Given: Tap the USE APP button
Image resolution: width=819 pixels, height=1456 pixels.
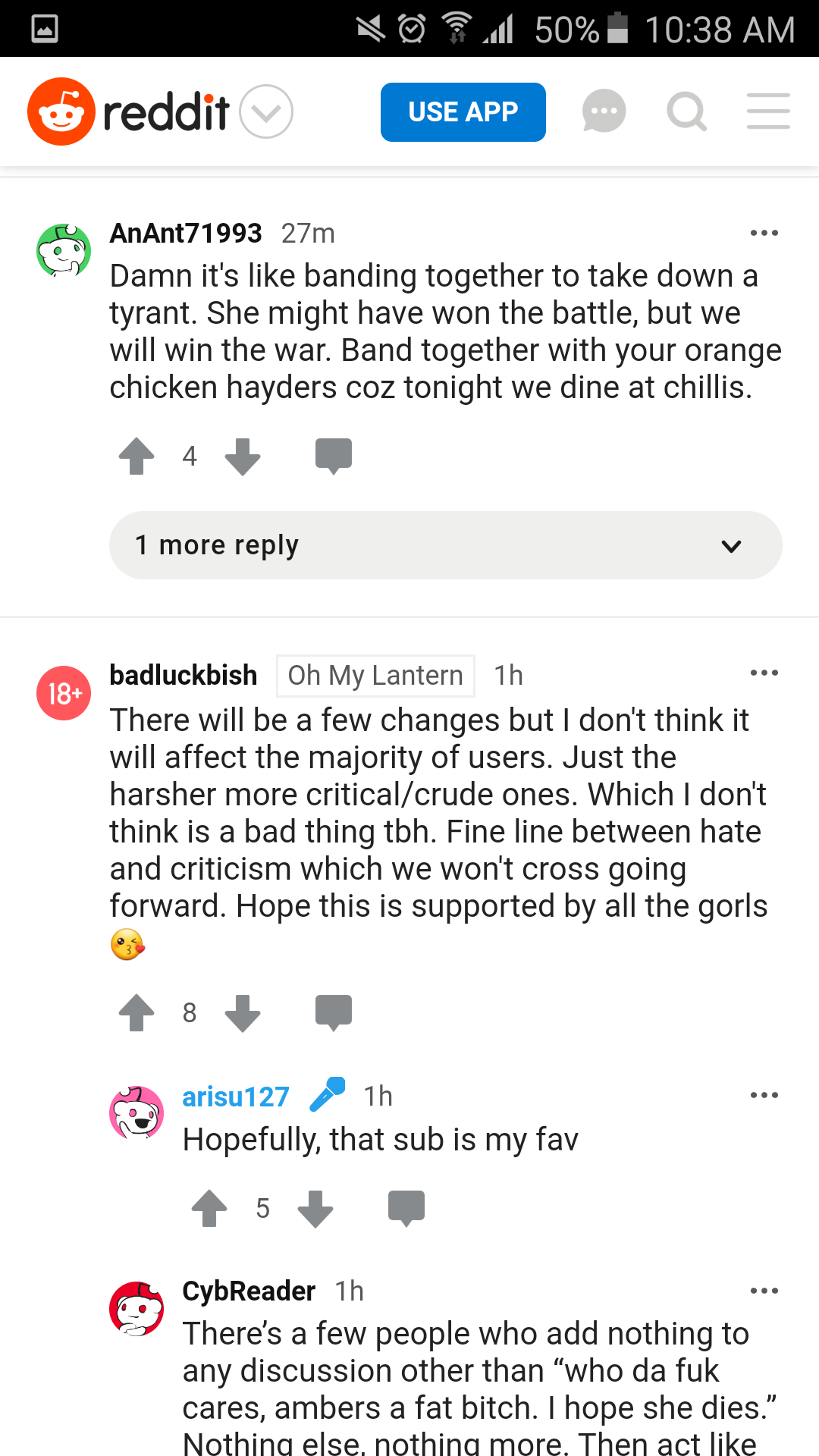Looking at the screenshot, I should pyautogui.click(x=463, y=112).
